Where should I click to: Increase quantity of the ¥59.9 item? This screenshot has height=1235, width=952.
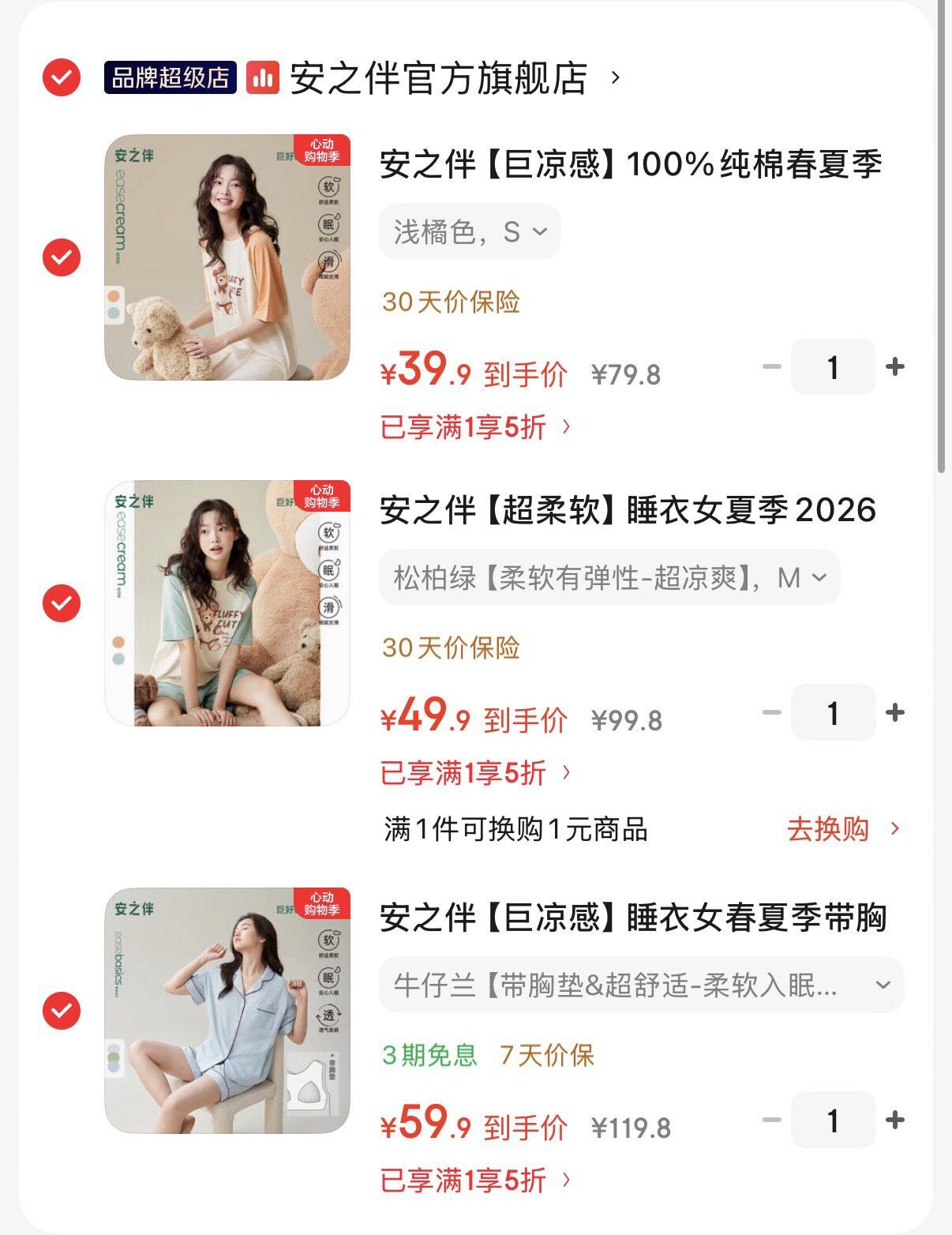pos(895,1121)
